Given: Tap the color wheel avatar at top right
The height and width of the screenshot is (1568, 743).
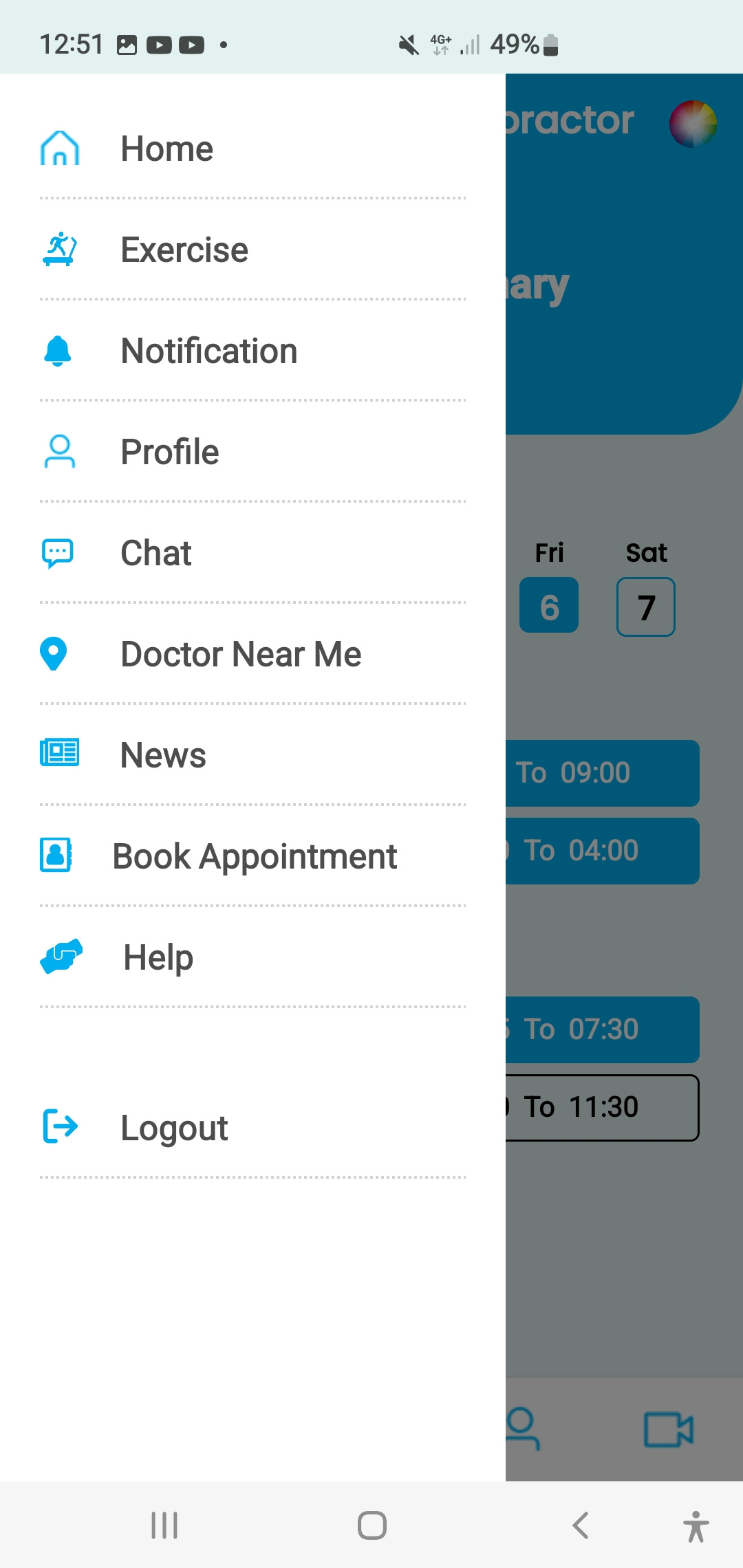Looking at the screenshot, I should tap(691, 124).
